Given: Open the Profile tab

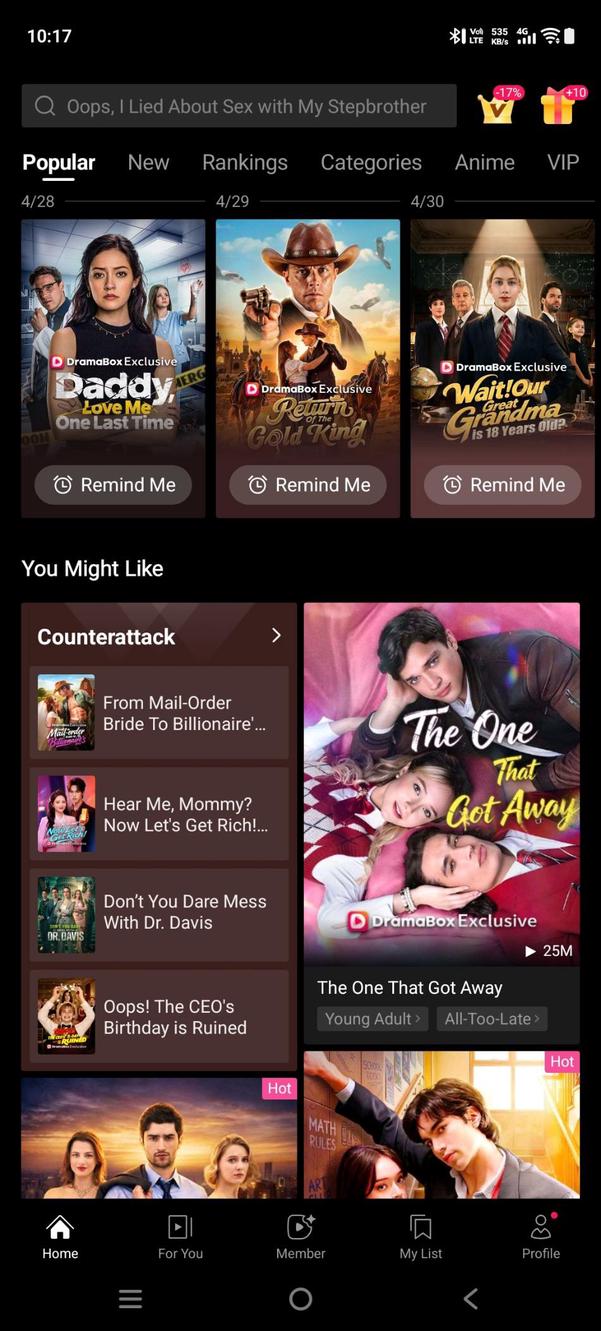Looking at the screenshot, I should [x=541, y=1237].
